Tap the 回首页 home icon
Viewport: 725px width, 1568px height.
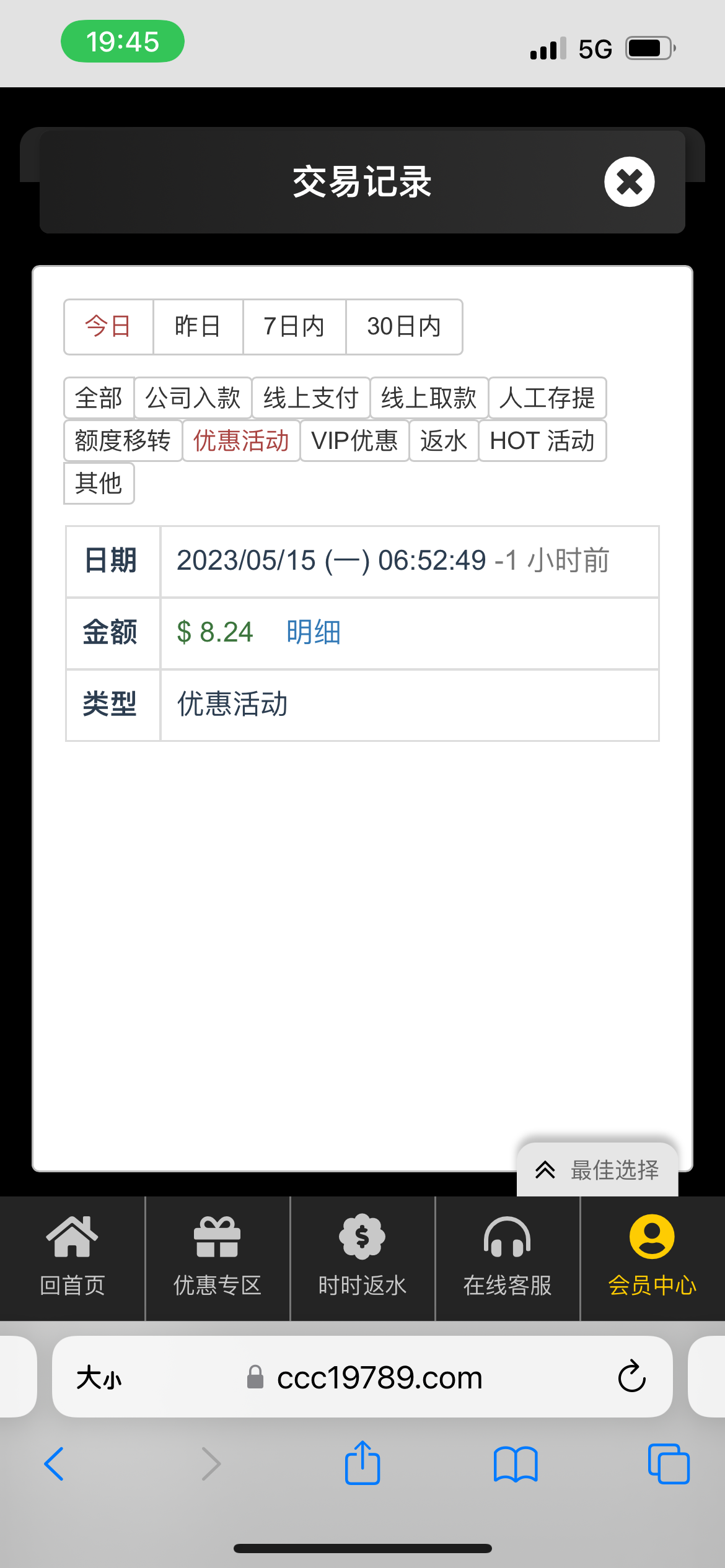pos(71,1257)
